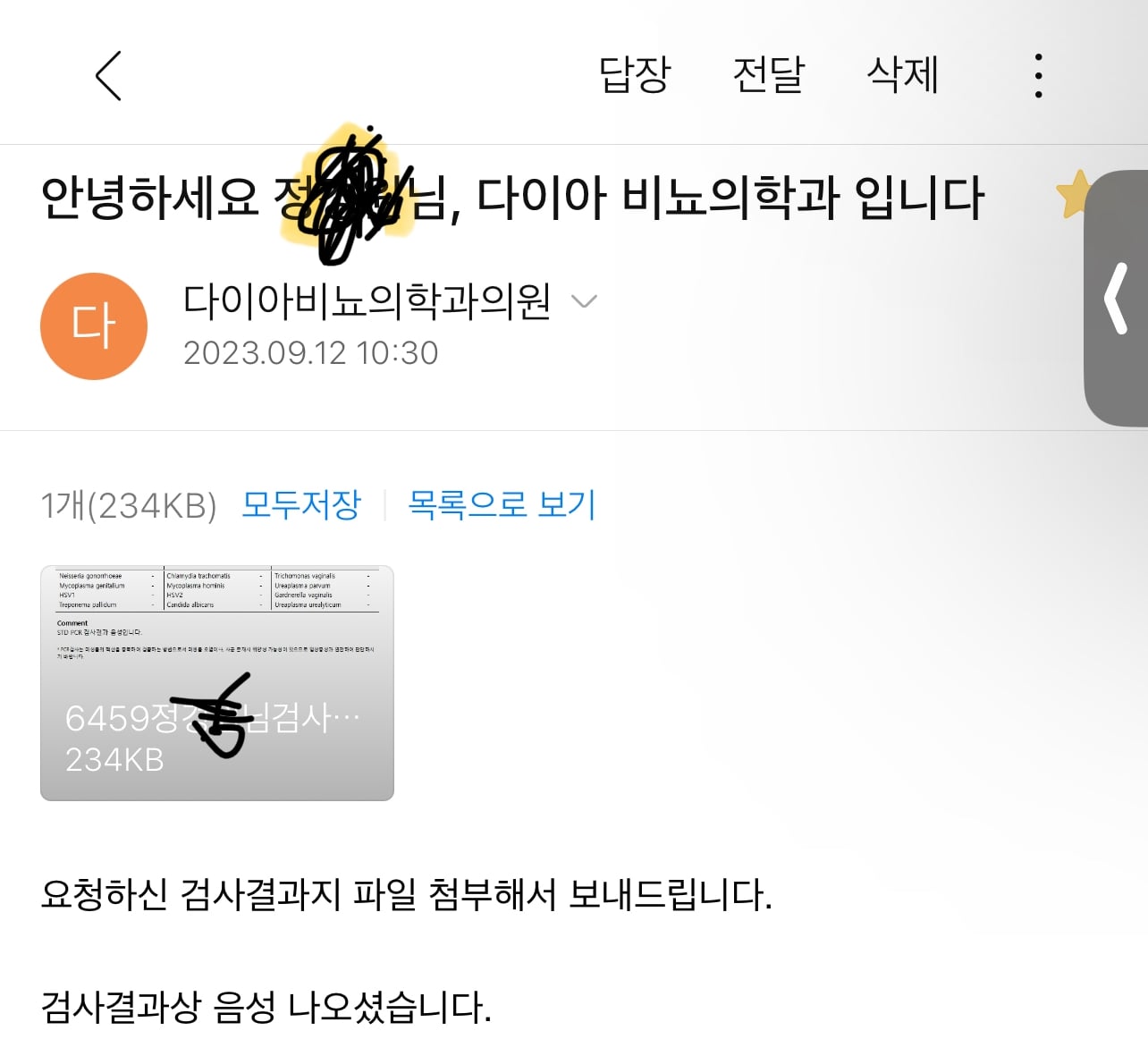Open the three-dot overflow menu
The width and height of the screenshot is (1148, 1056).
[x=1037, y=76]
